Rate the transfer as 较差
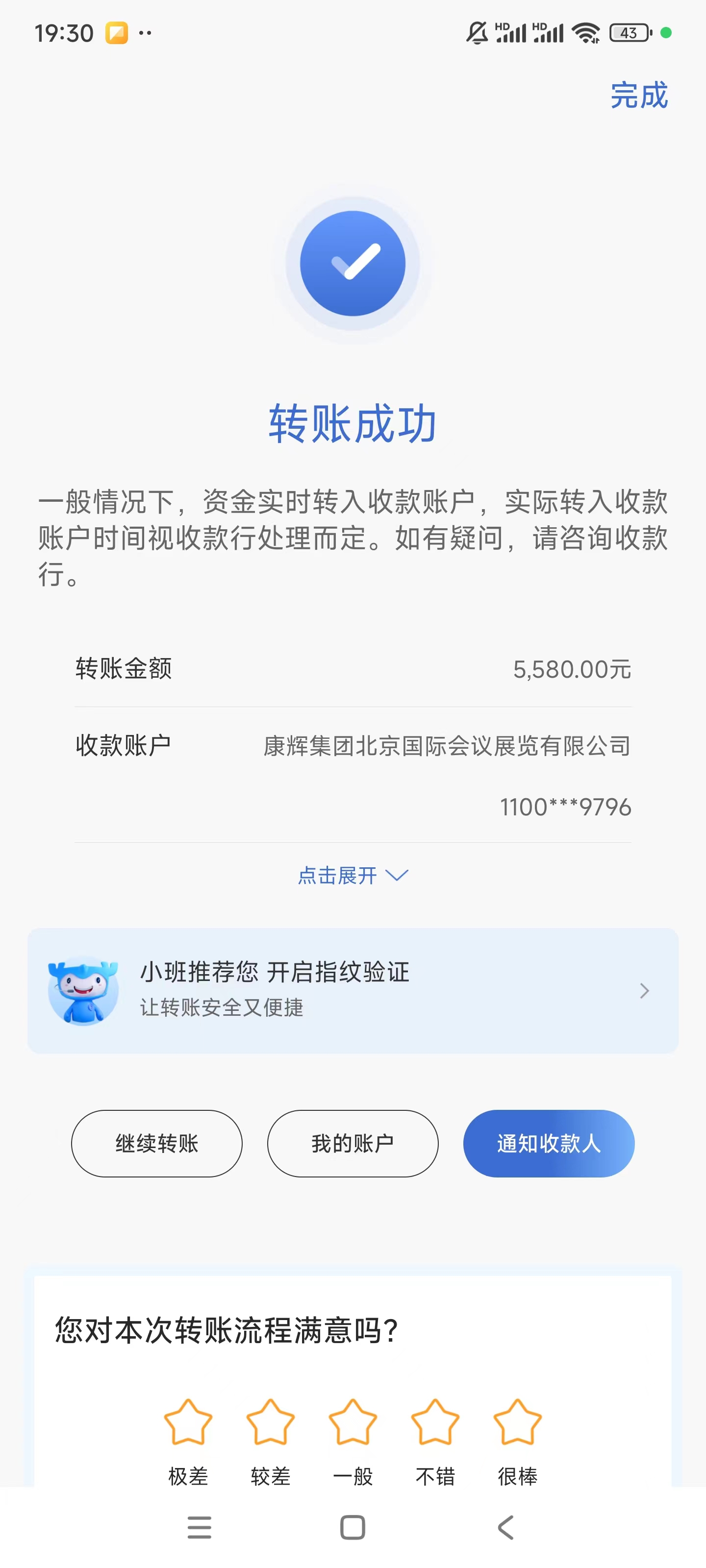This screenshot has height=1568, width=706. click(x=270, y=1422)
